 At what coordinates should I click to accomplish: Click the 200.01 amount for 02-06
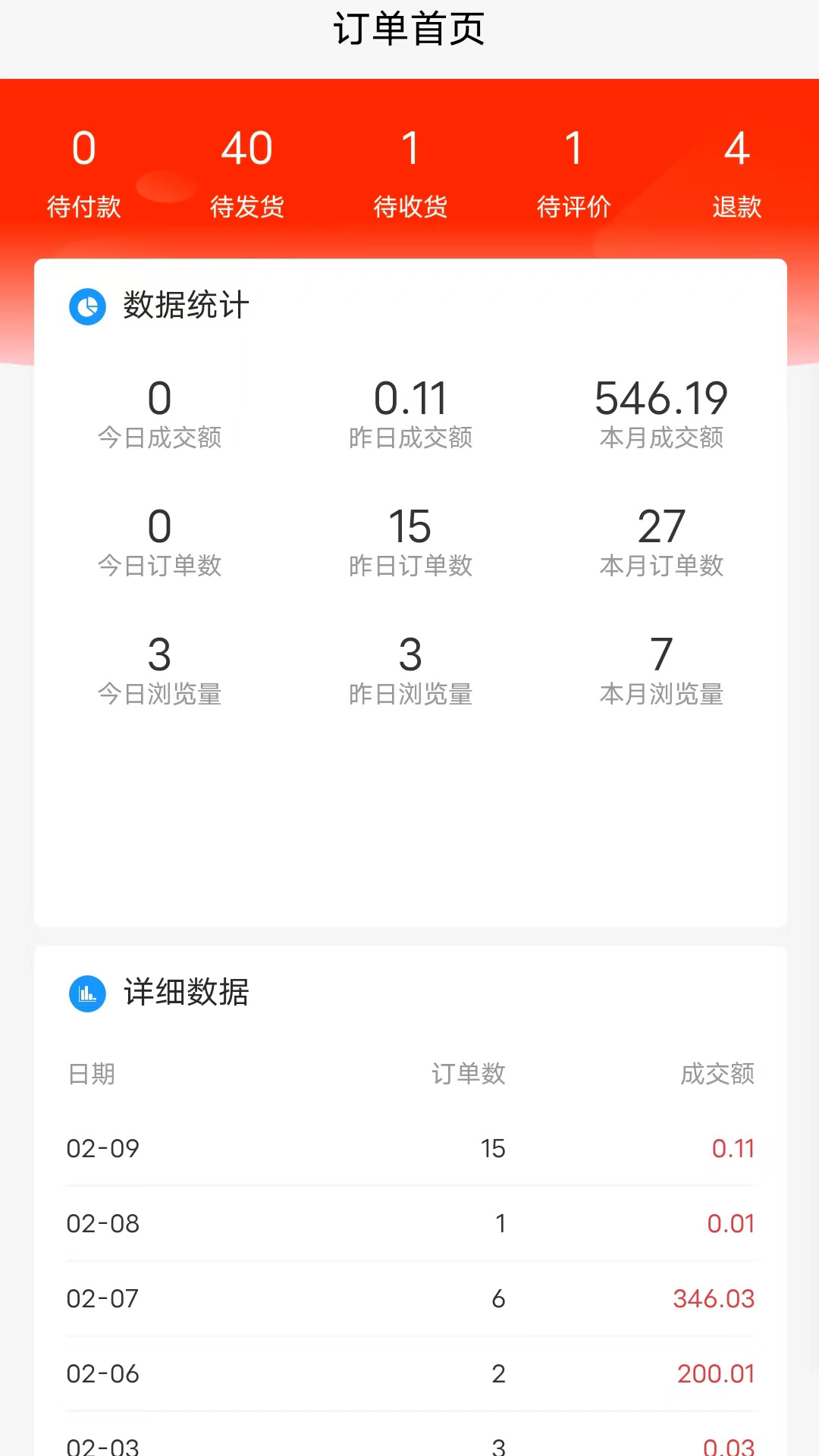[714, 1373]
